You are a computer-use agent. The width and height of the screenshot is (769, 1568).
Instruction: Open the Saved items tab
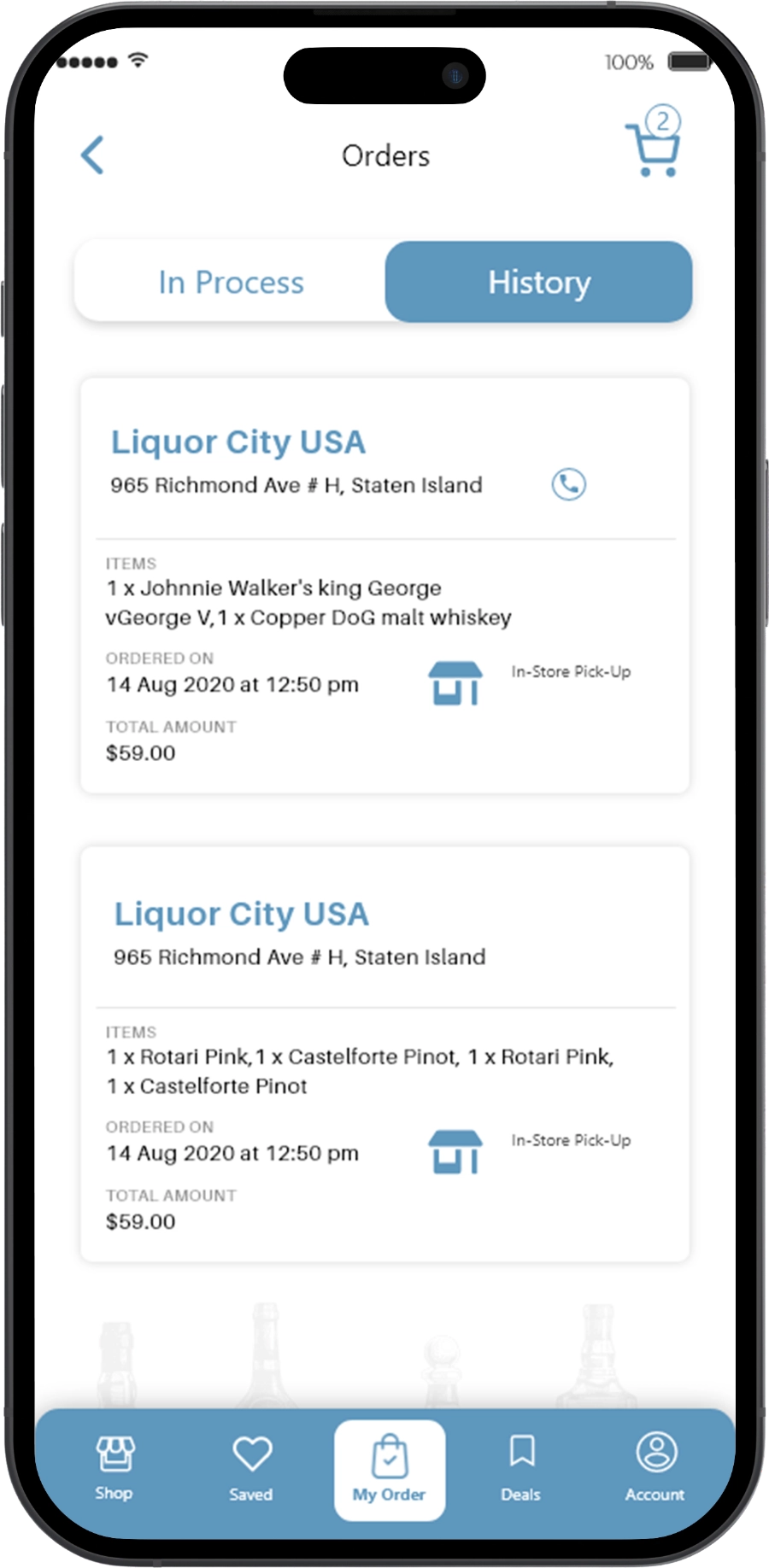[251, 1467]
